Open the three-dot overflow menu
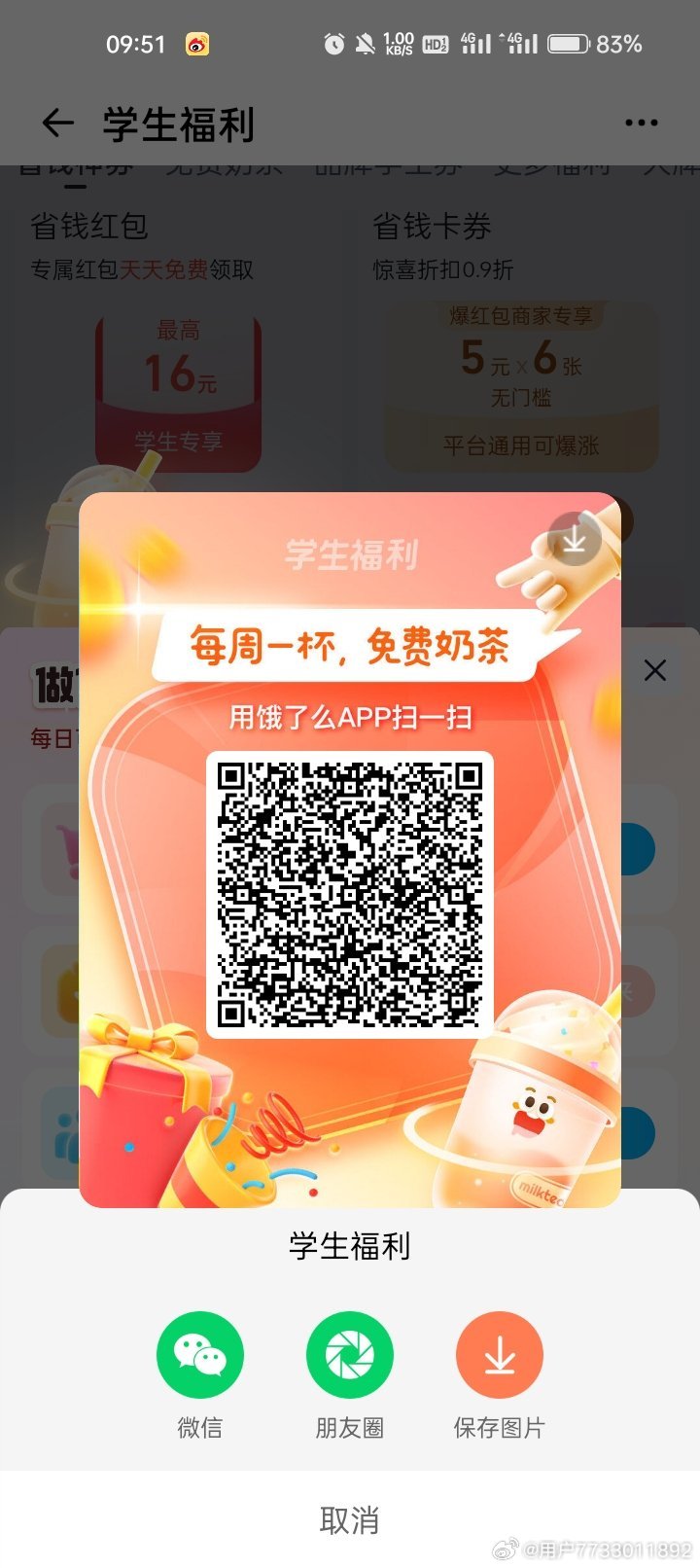 click(641, 123)
